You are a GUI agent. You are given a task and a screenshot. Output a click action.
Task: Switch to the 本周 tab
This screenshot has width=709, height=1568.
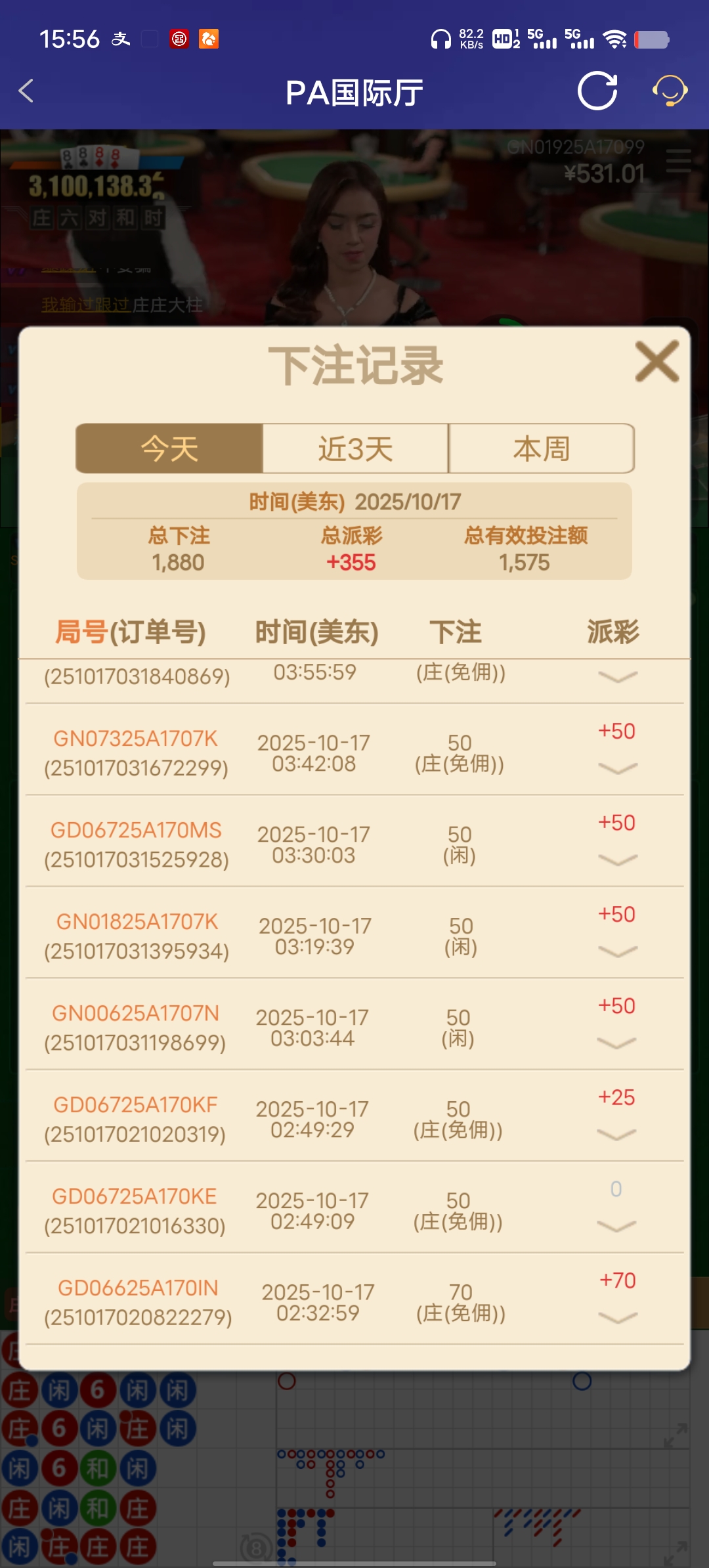(541, 449)
